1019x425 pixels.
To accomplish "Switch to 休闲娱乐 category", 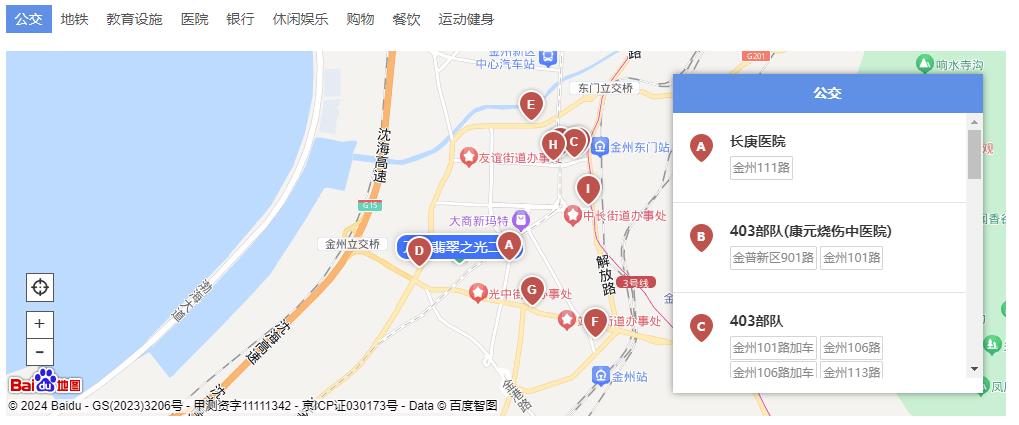I will (x=300, y=19).
